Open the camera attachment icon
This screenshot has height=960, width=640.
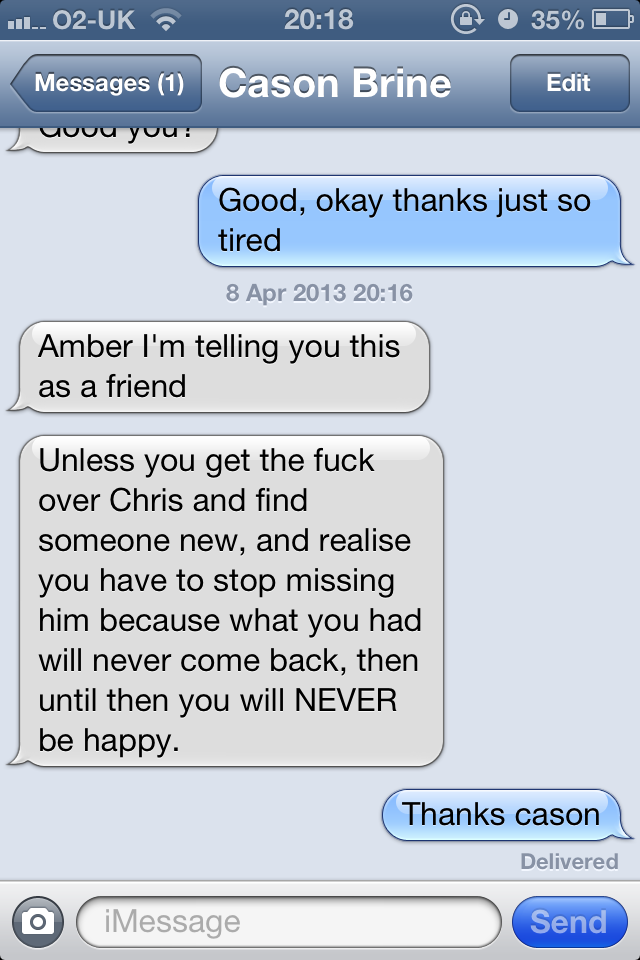point(38,921)
